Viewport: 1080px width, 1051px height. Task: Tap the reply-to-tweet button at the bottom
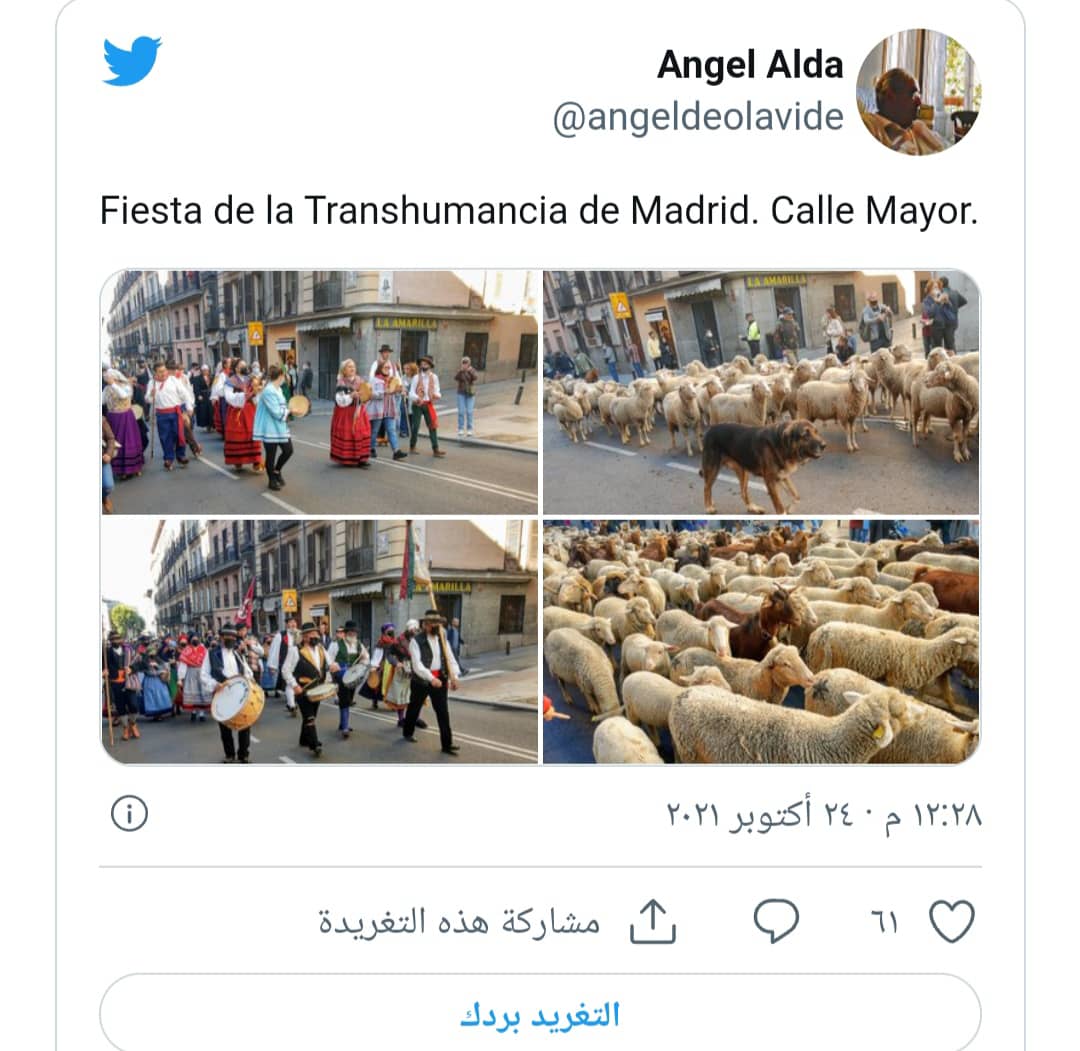pos(540,1014)
